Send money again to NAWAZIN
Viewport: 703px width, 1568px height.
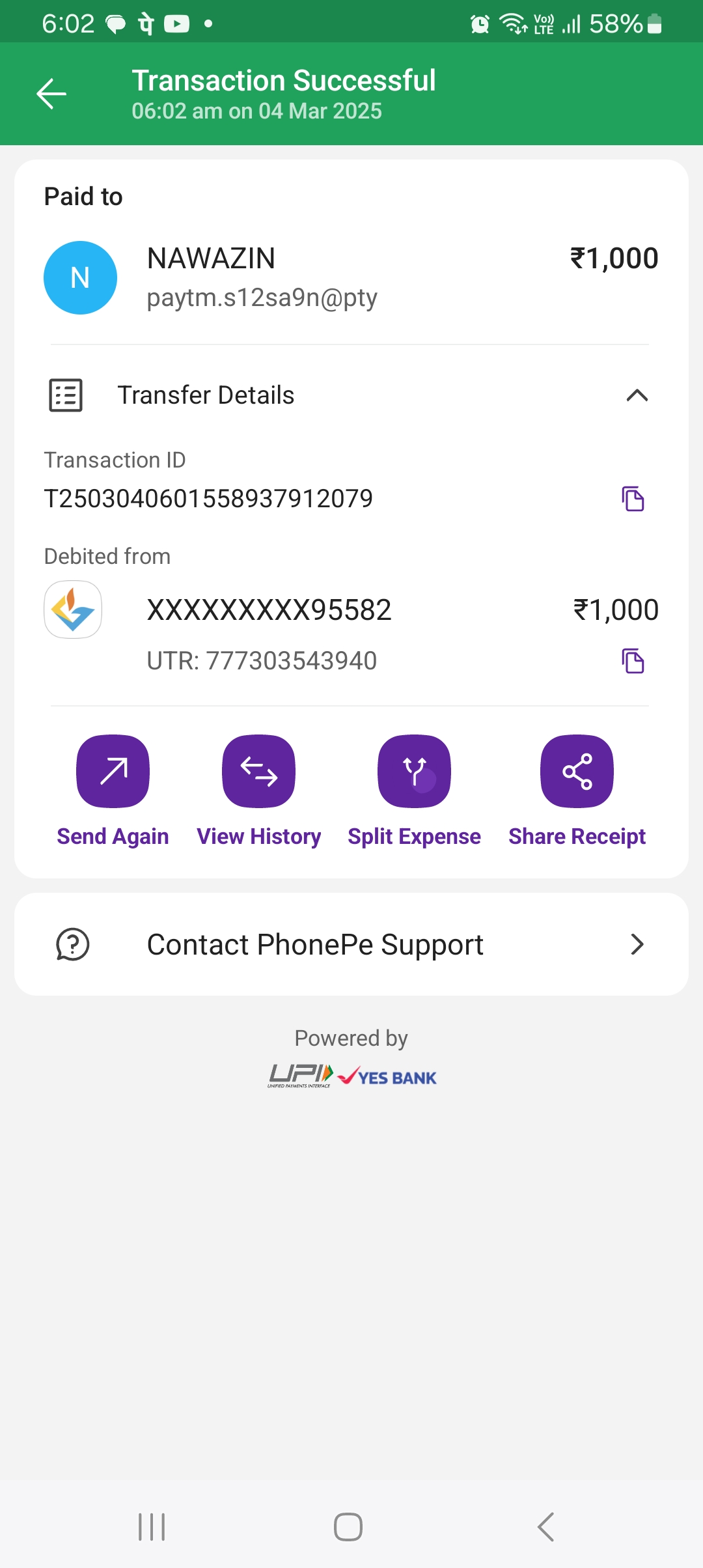pyautogui.click(x=113, y=772)
